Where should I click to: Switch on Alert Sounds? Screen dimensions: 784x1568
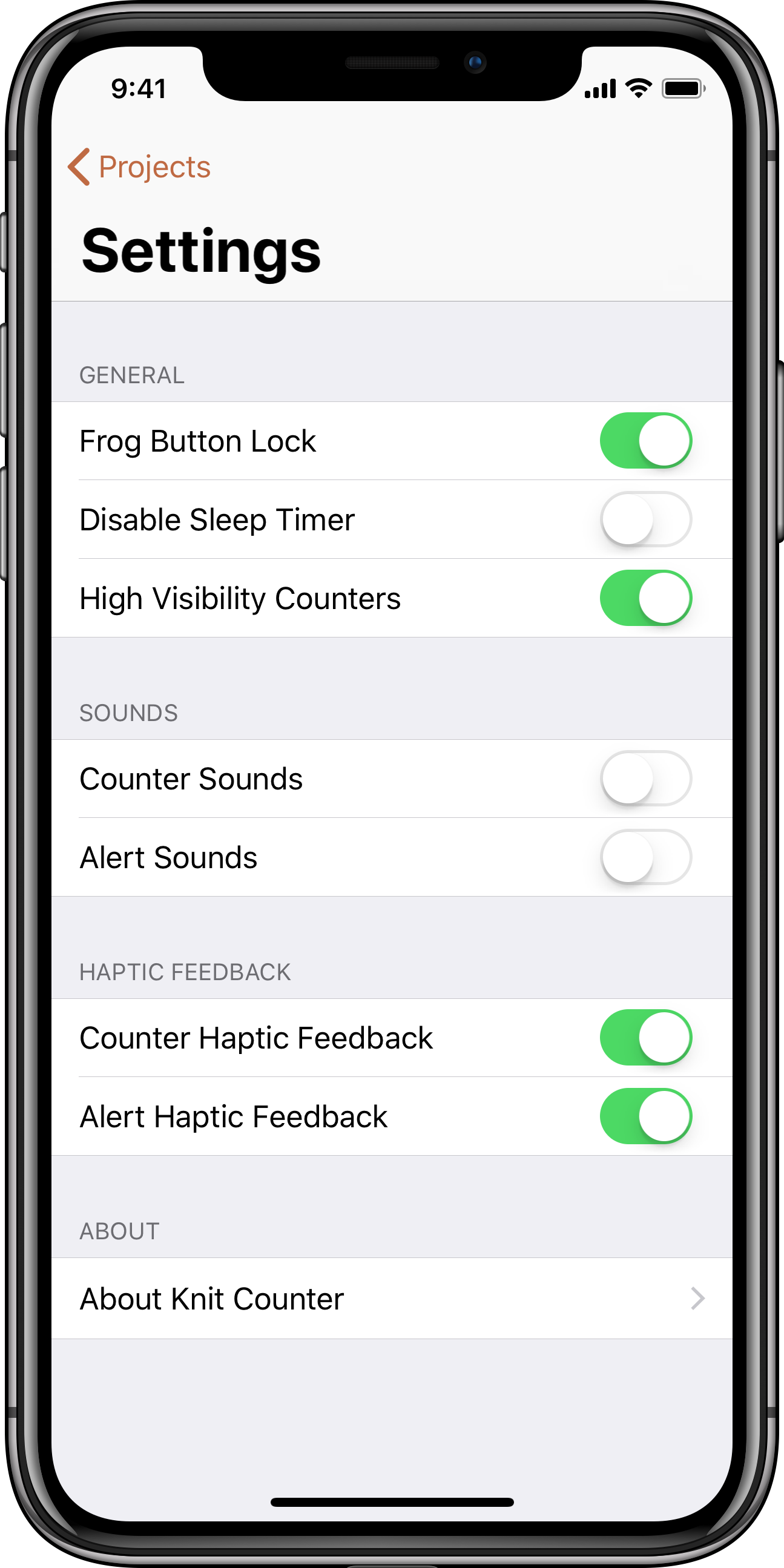pos(645,857)
